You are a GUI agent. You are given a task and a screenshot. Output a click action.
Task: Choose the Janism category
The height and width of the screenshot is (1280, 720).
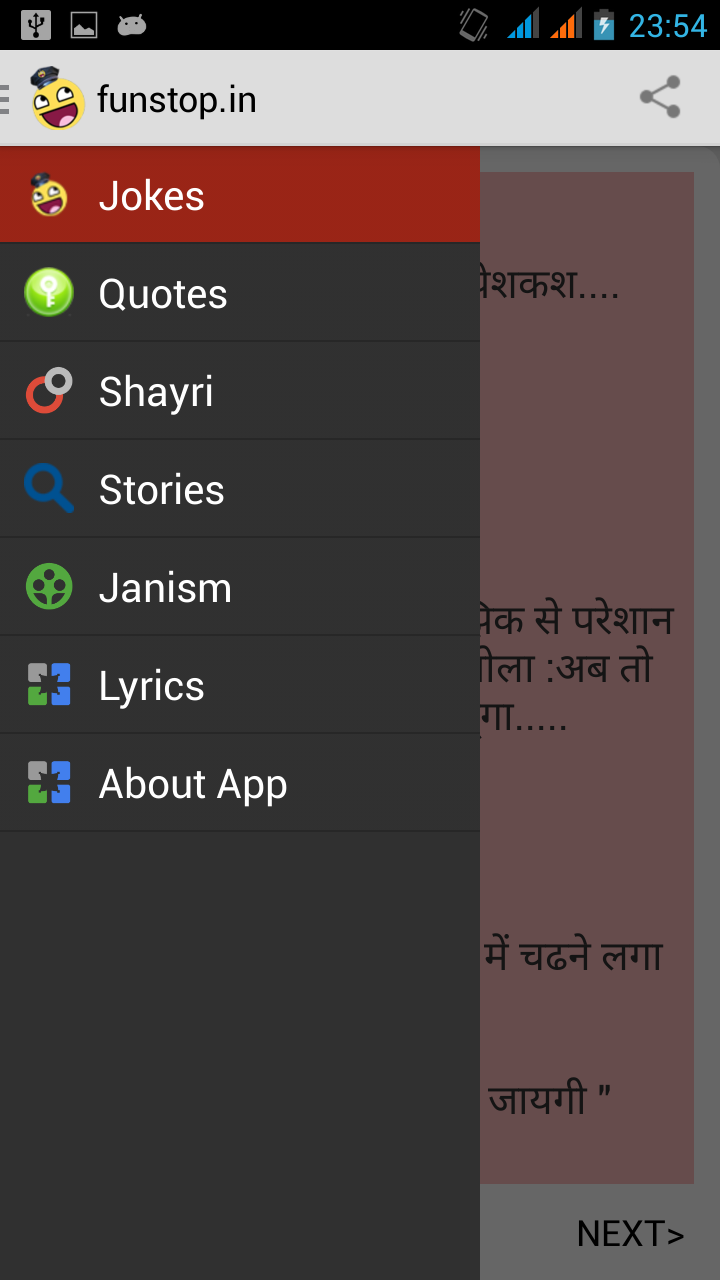click(x=240, y=588)
